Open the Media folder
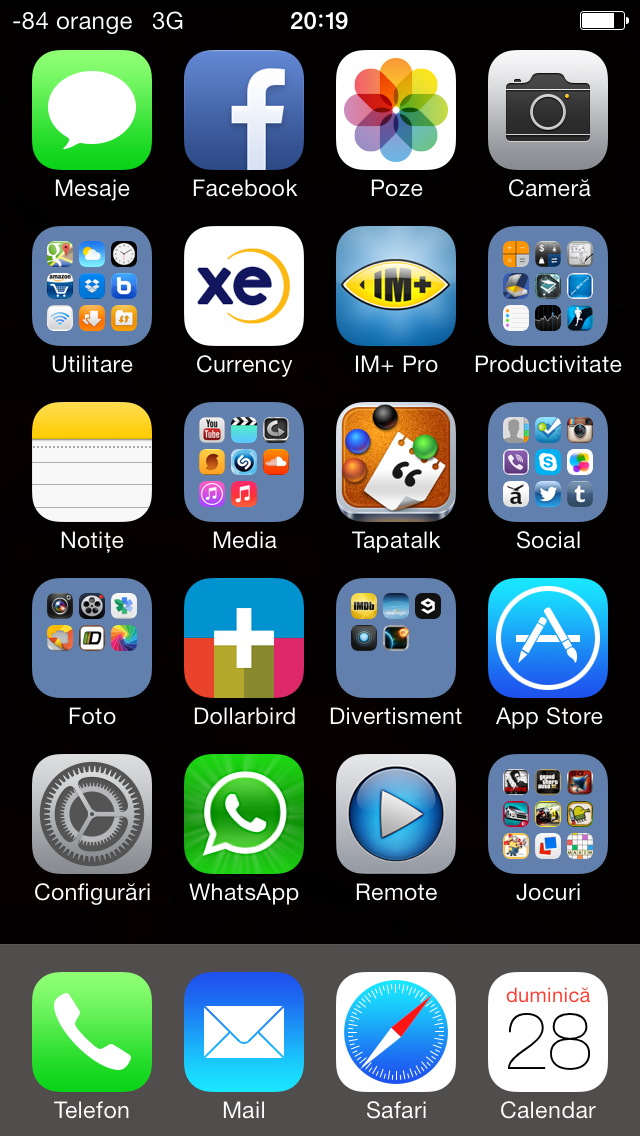The image size is (640, 1136). pos(244,462)
